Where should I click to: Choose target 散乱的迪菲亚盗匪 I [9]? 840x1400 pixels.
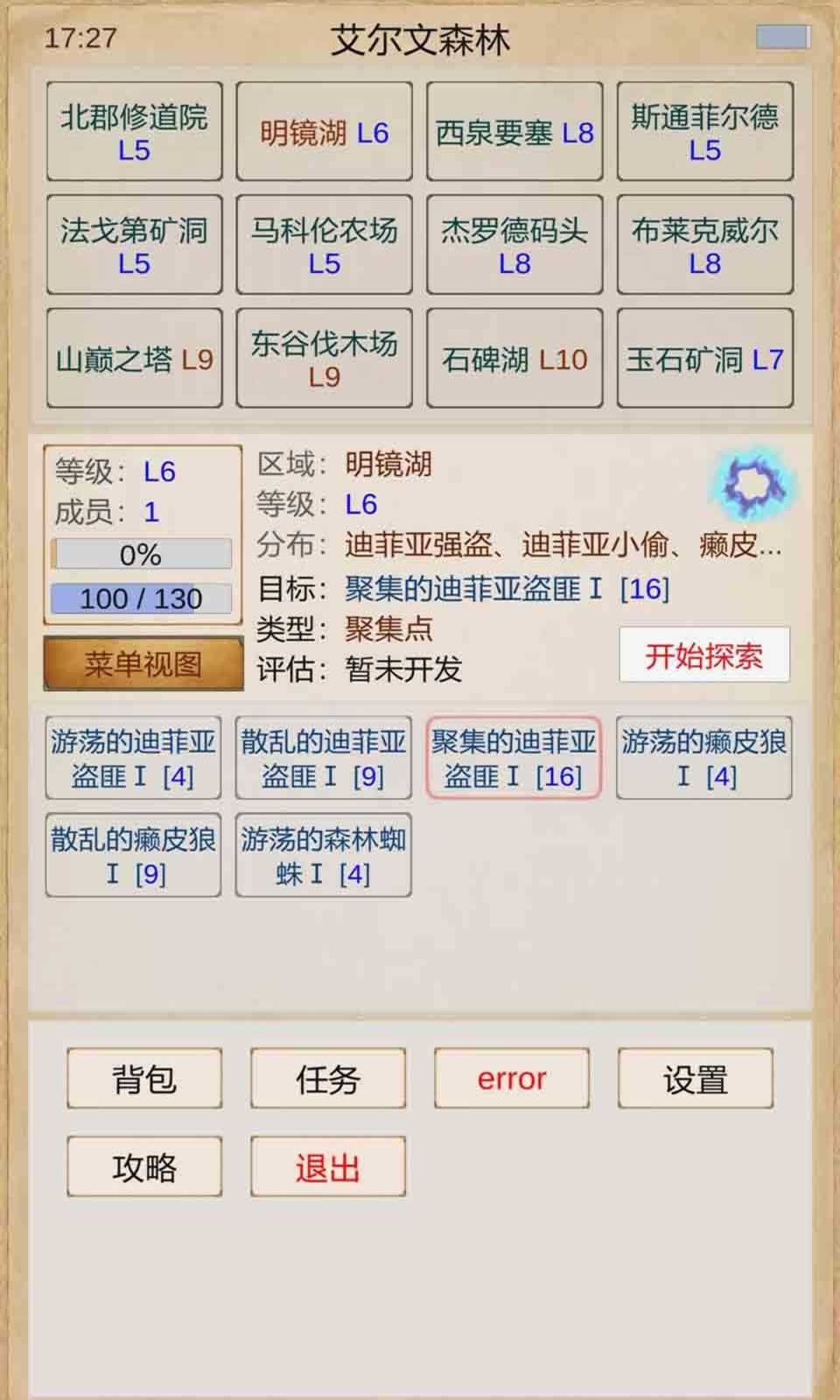323,759
